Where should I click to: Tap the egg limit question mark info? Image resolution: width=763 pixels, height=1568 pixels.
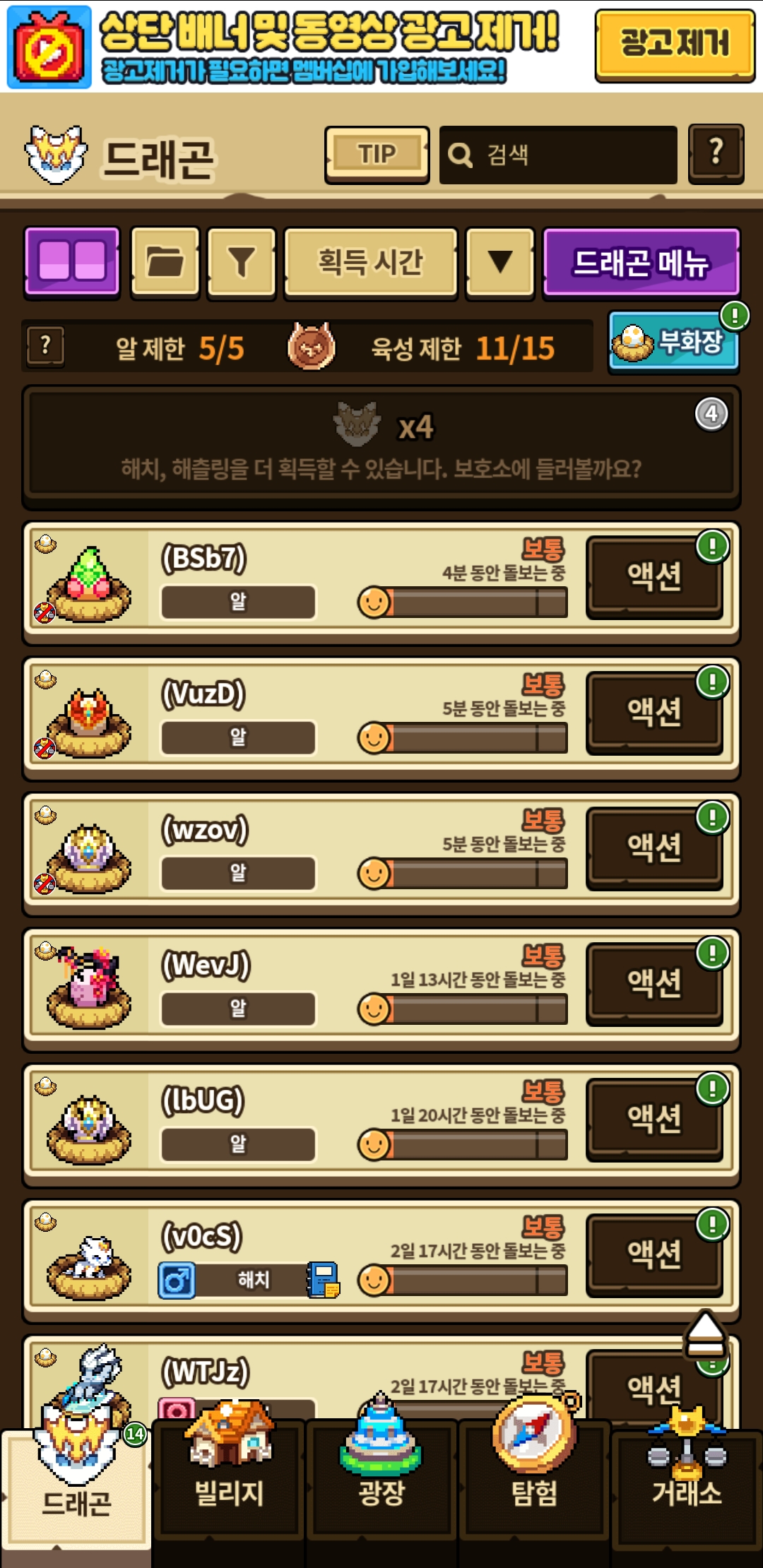pyautogui.click(x=46, y=346)
